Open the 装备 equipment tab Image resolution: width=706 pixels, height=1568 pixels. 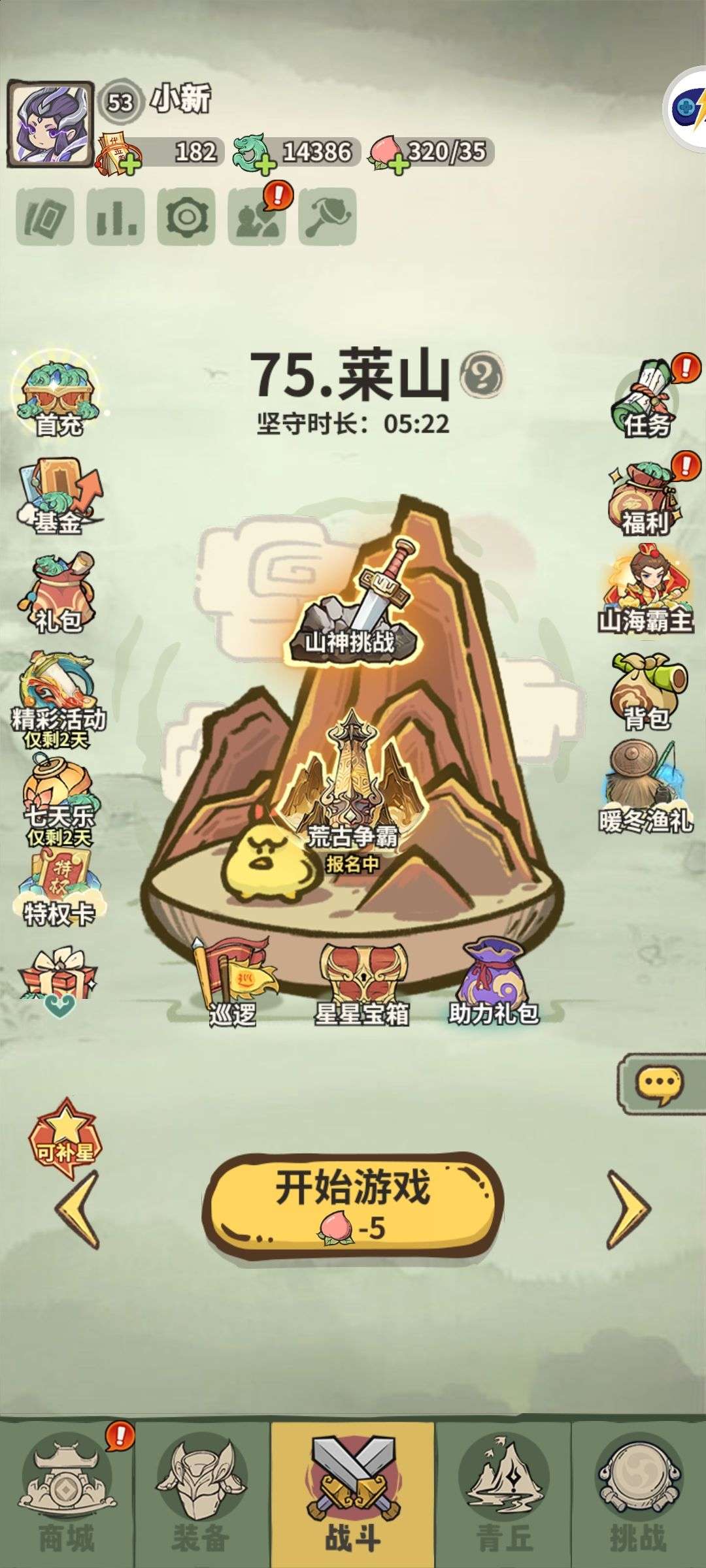(201, 1497)
